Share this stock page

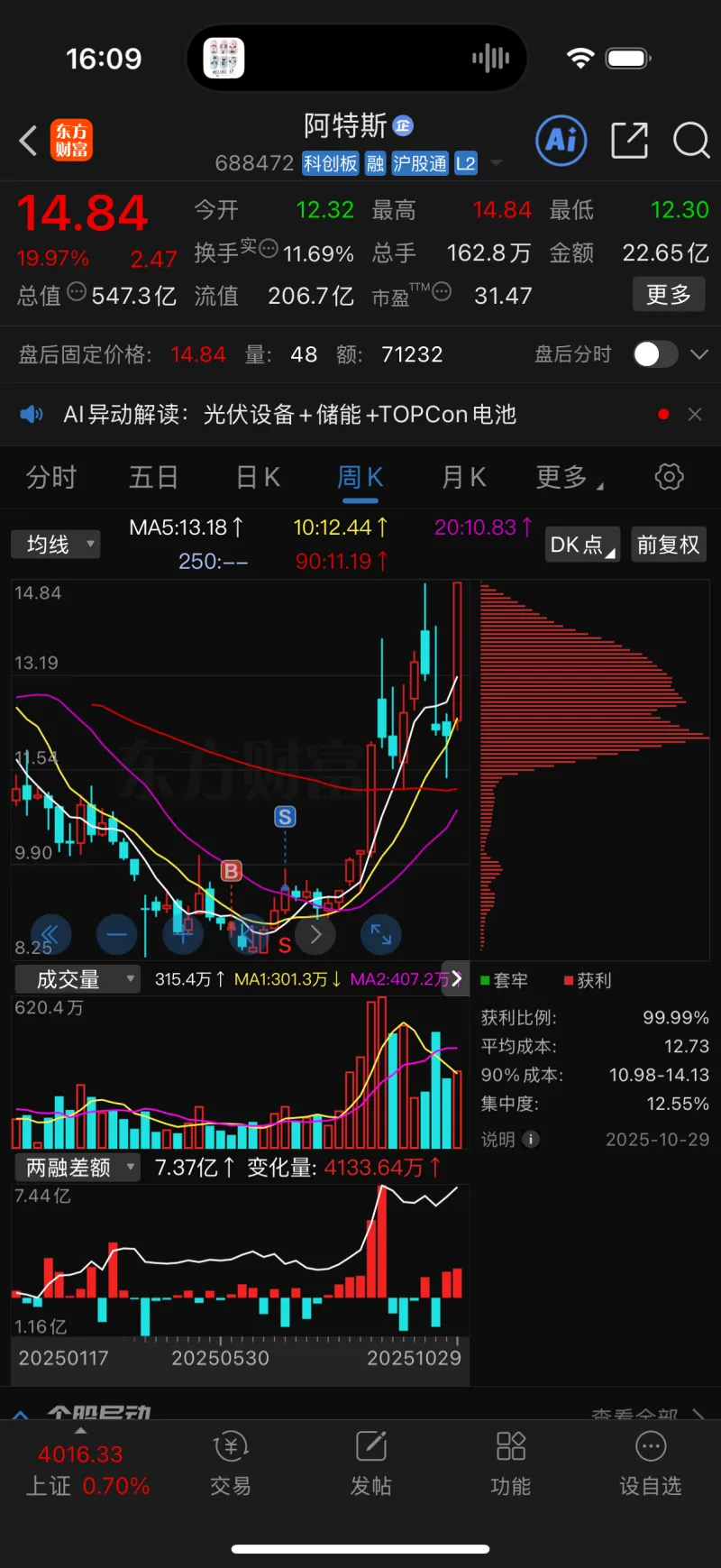629,141
